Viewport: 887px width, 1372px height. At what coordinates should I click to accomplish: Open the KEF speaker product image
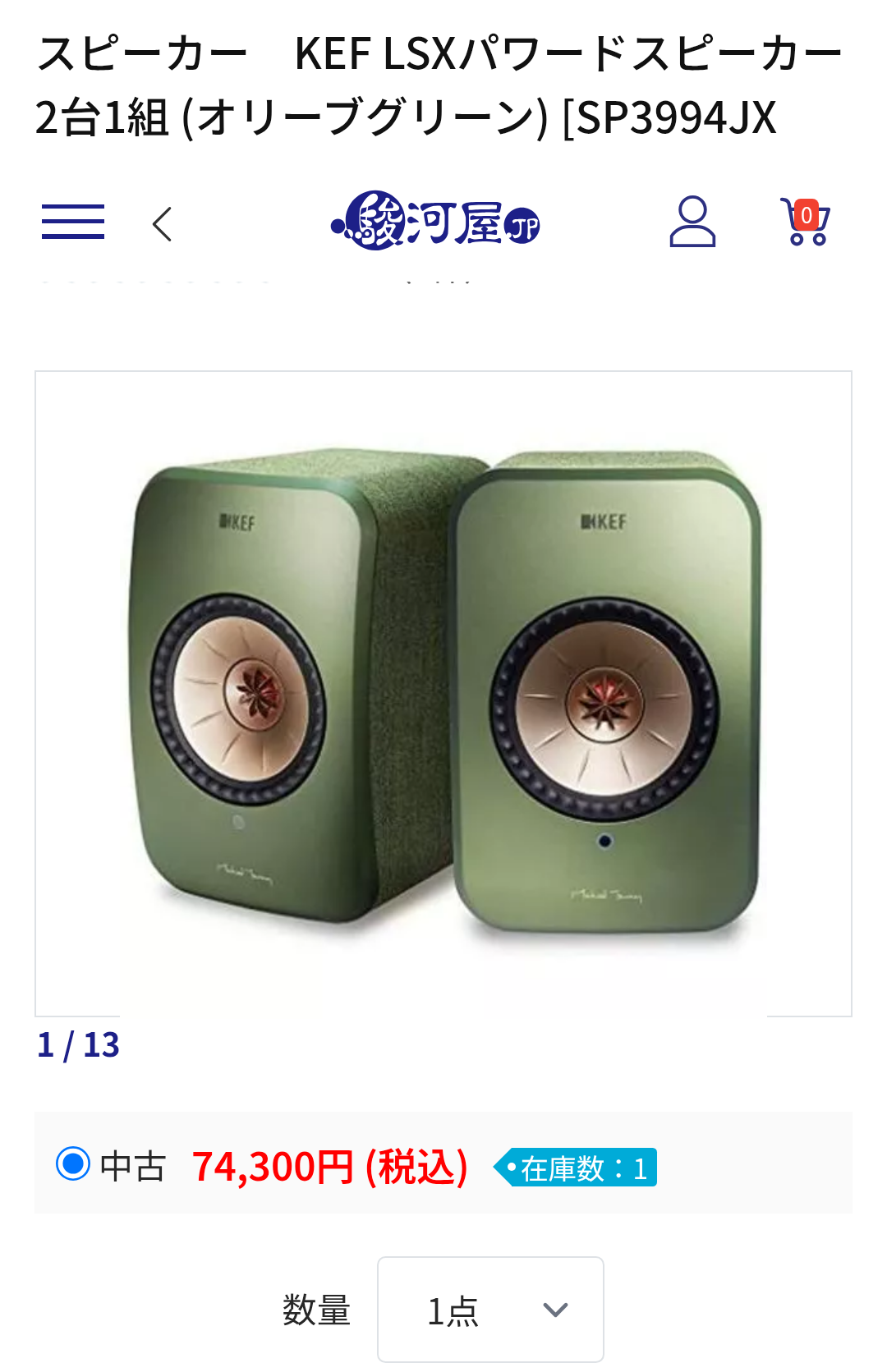(443, 693)
